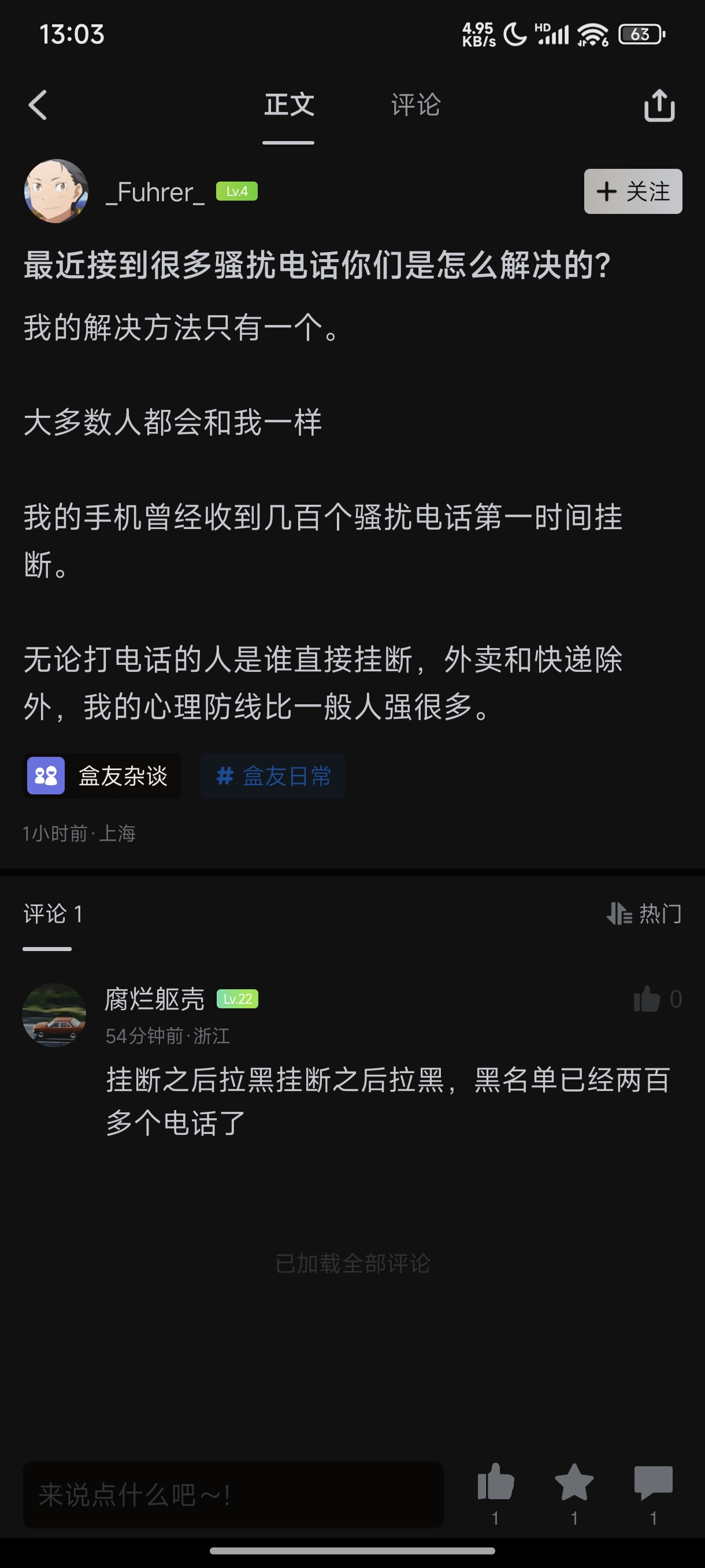
Task: Tap the 来说点什么吧 comment input box
Action: pyautogui.click(x=233, y=1495)
